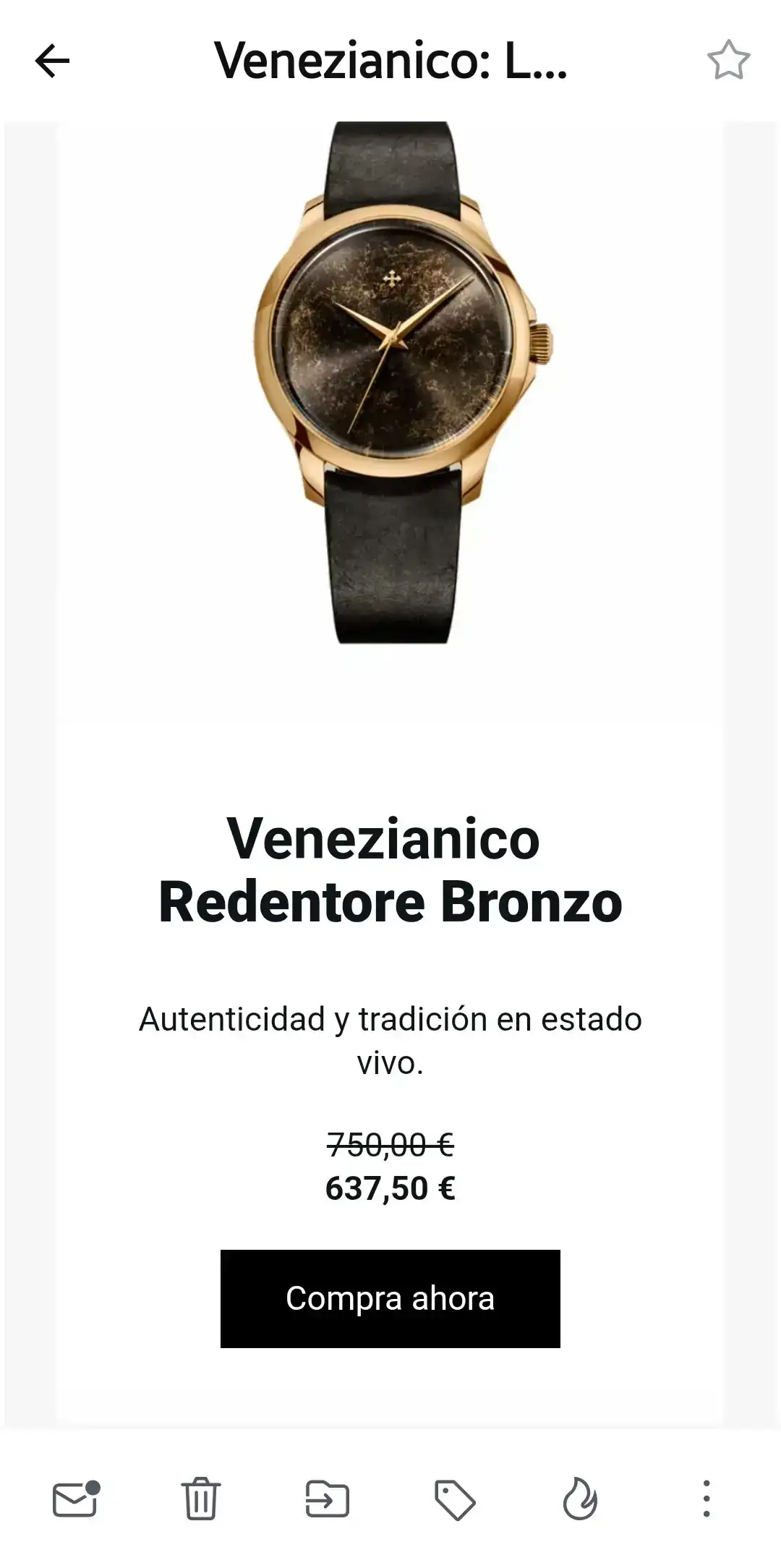Viewport: 781px width, 1568px height.
Task: Delete this email
Action: point(200,1499)
